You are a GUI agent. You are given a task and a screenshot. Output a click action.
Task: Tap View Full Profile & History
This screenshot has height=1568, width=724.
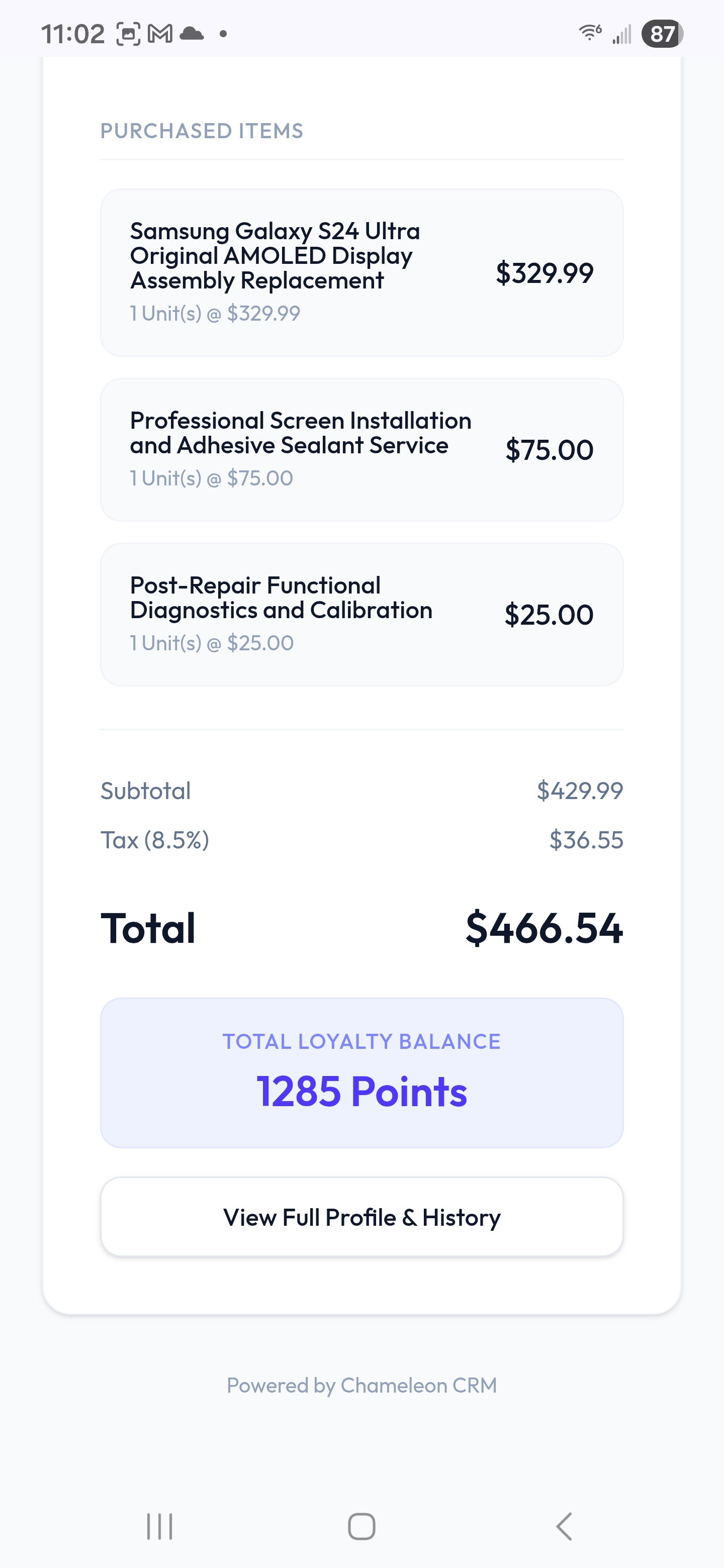[361, 1217]
